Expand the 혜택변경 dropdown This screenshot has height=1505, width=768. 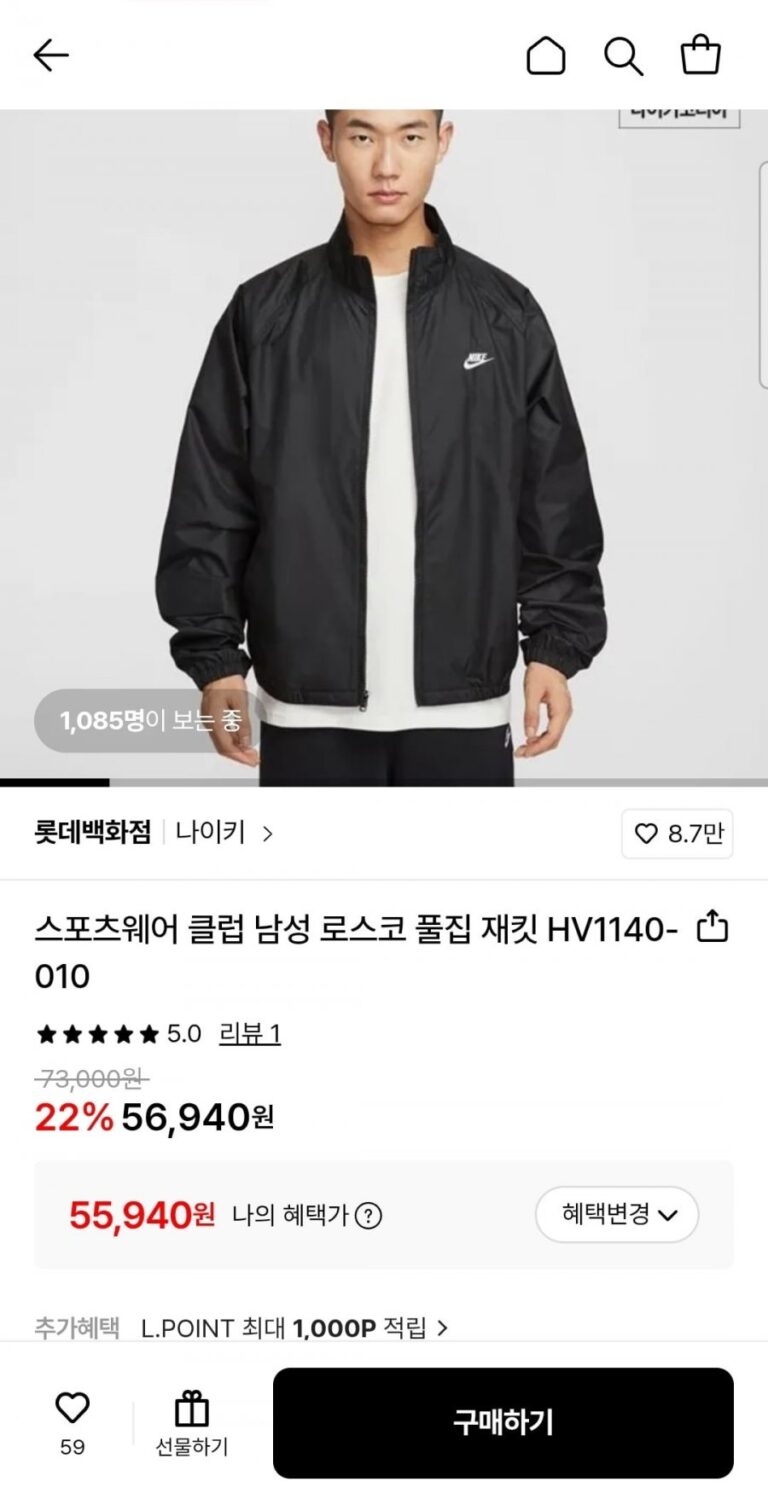point(617,1215)
